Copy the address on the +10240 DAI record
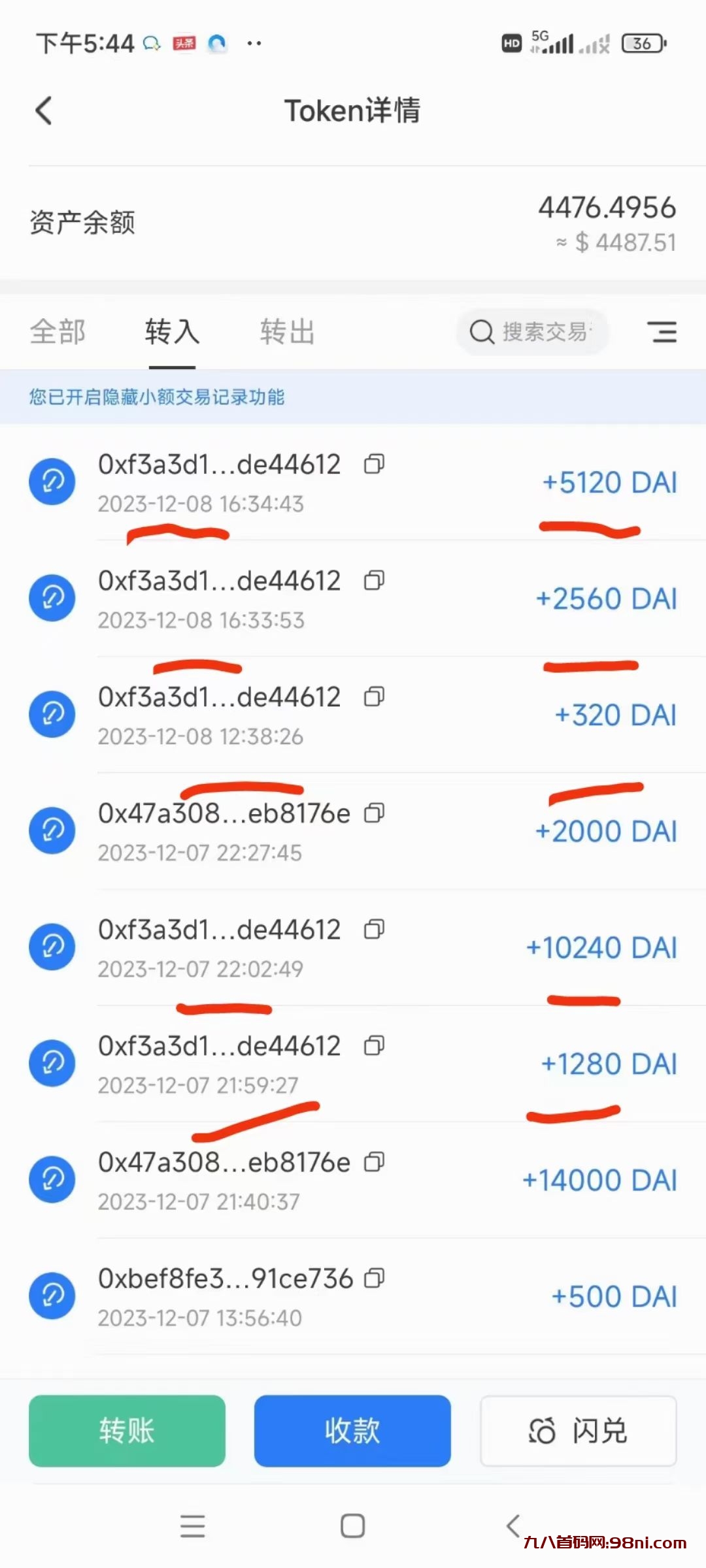706x1568 pixels. [x=375, y=928]
